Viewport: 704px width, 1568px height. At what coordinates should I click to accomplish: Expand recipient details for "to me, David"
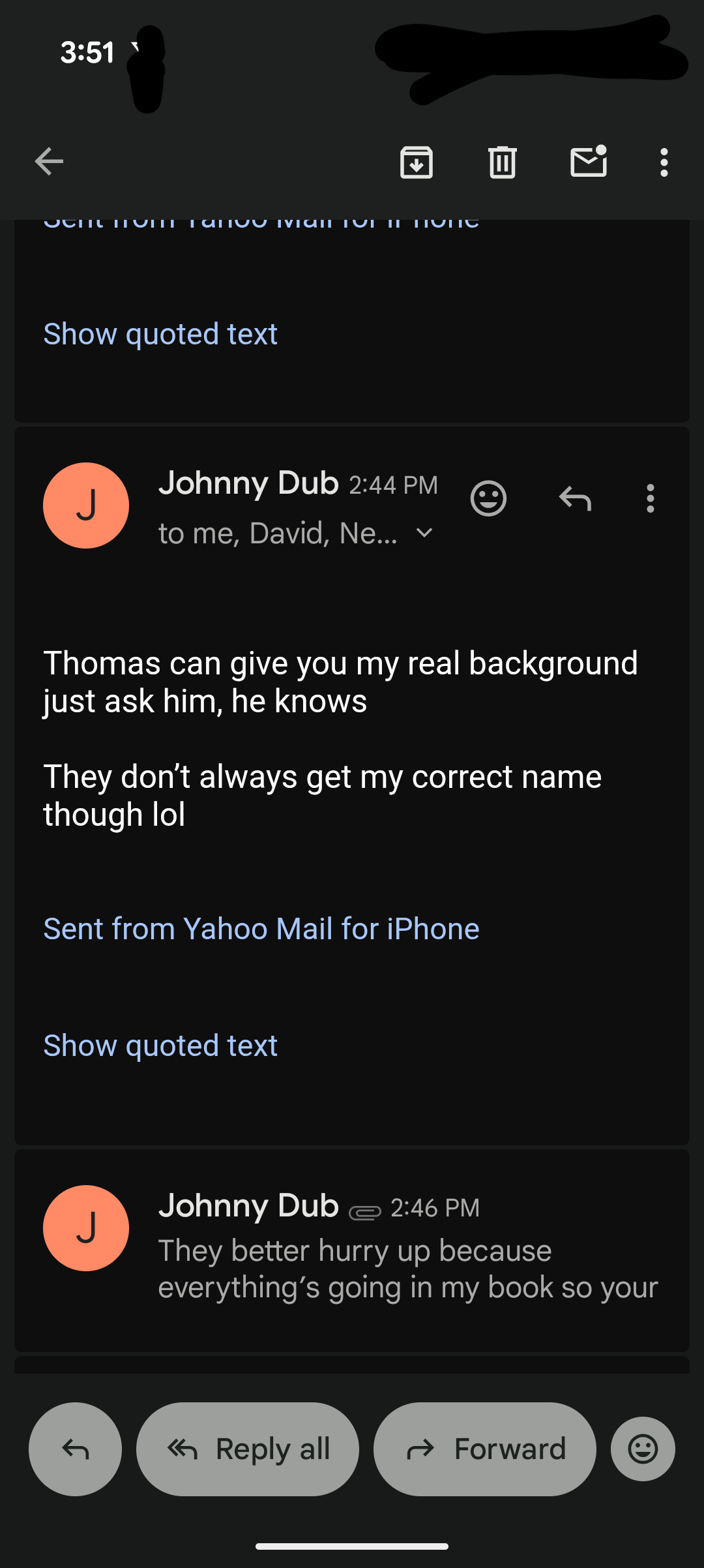click(424, 533)
